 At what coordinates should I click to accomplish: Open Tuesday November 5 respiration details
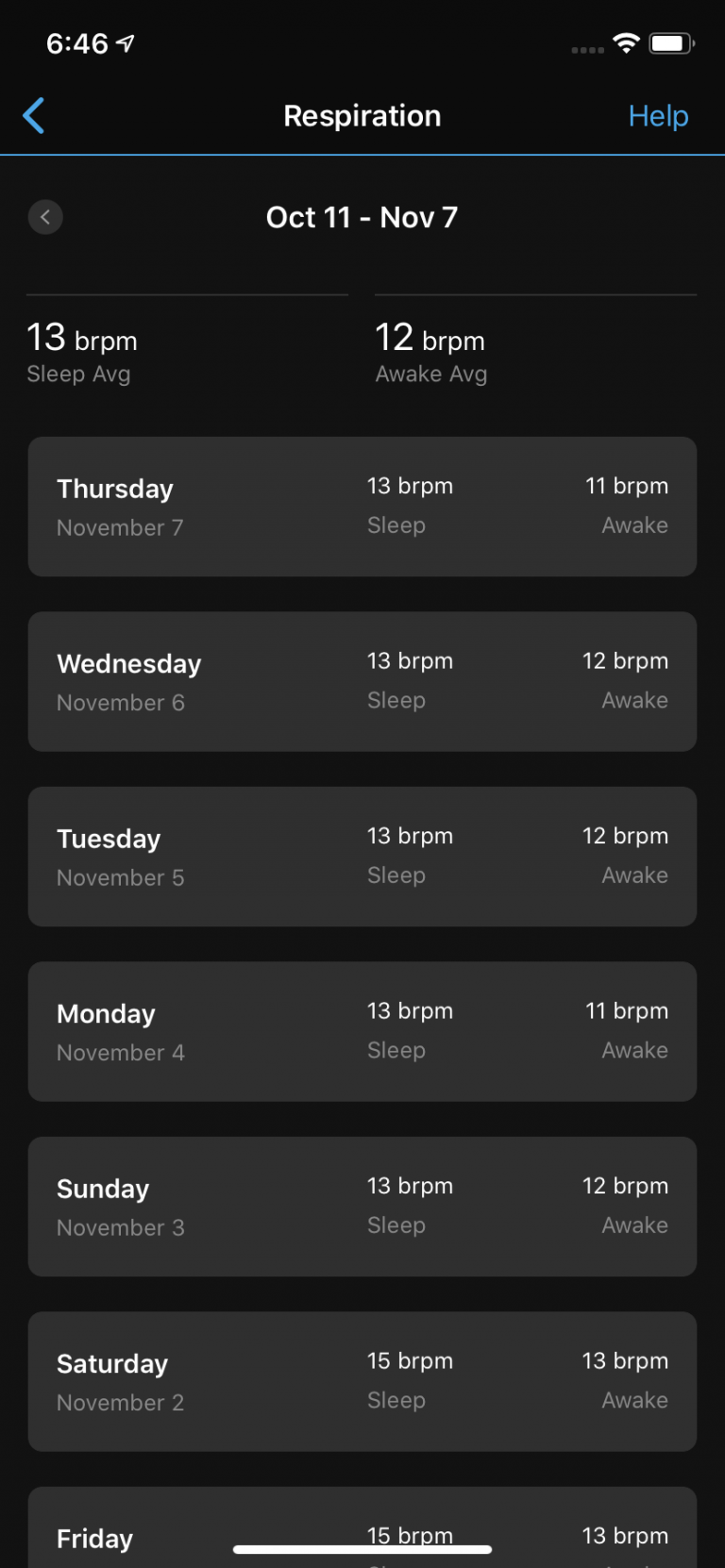362,856
